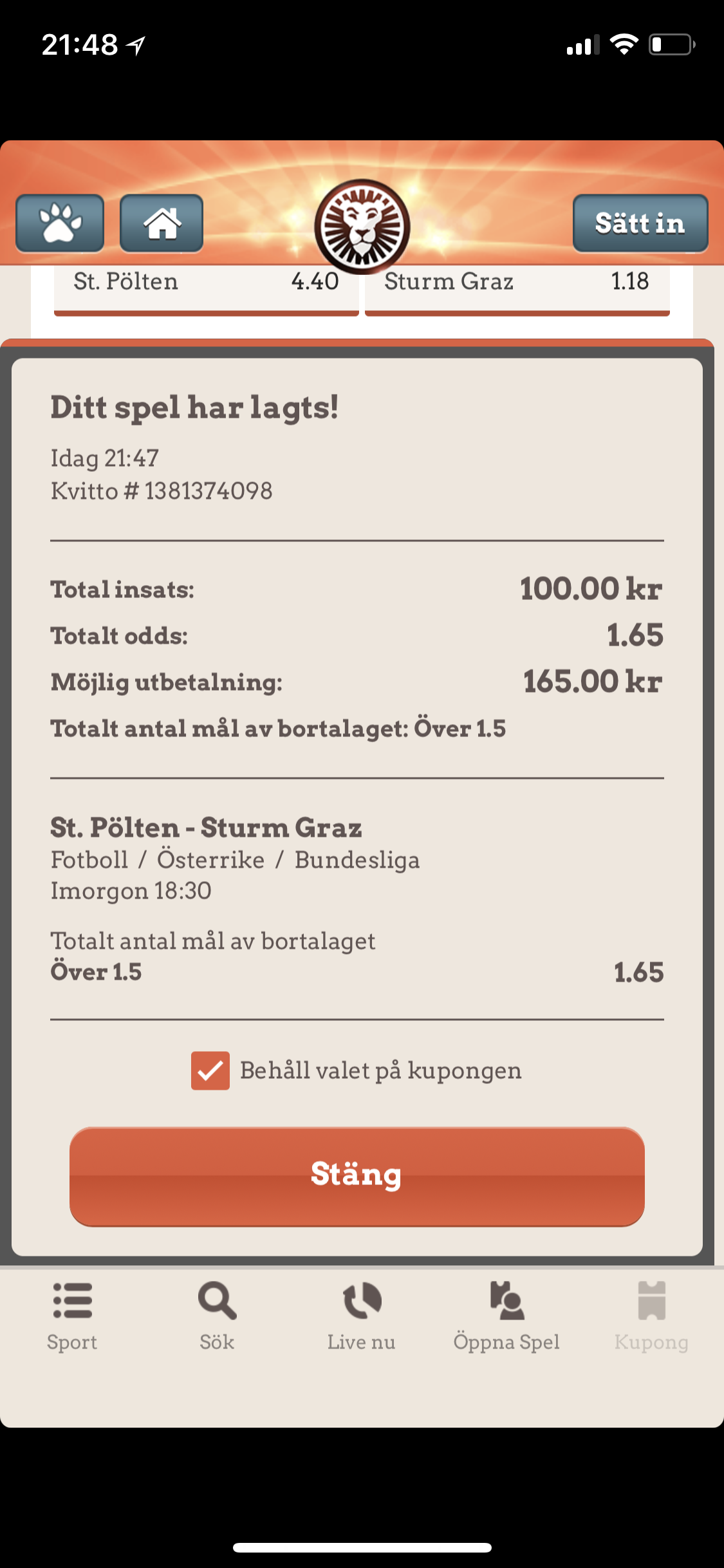The image size is (724, 1568).
Task: Switch to the Sport tab
Action: [x=72, y=1316]
